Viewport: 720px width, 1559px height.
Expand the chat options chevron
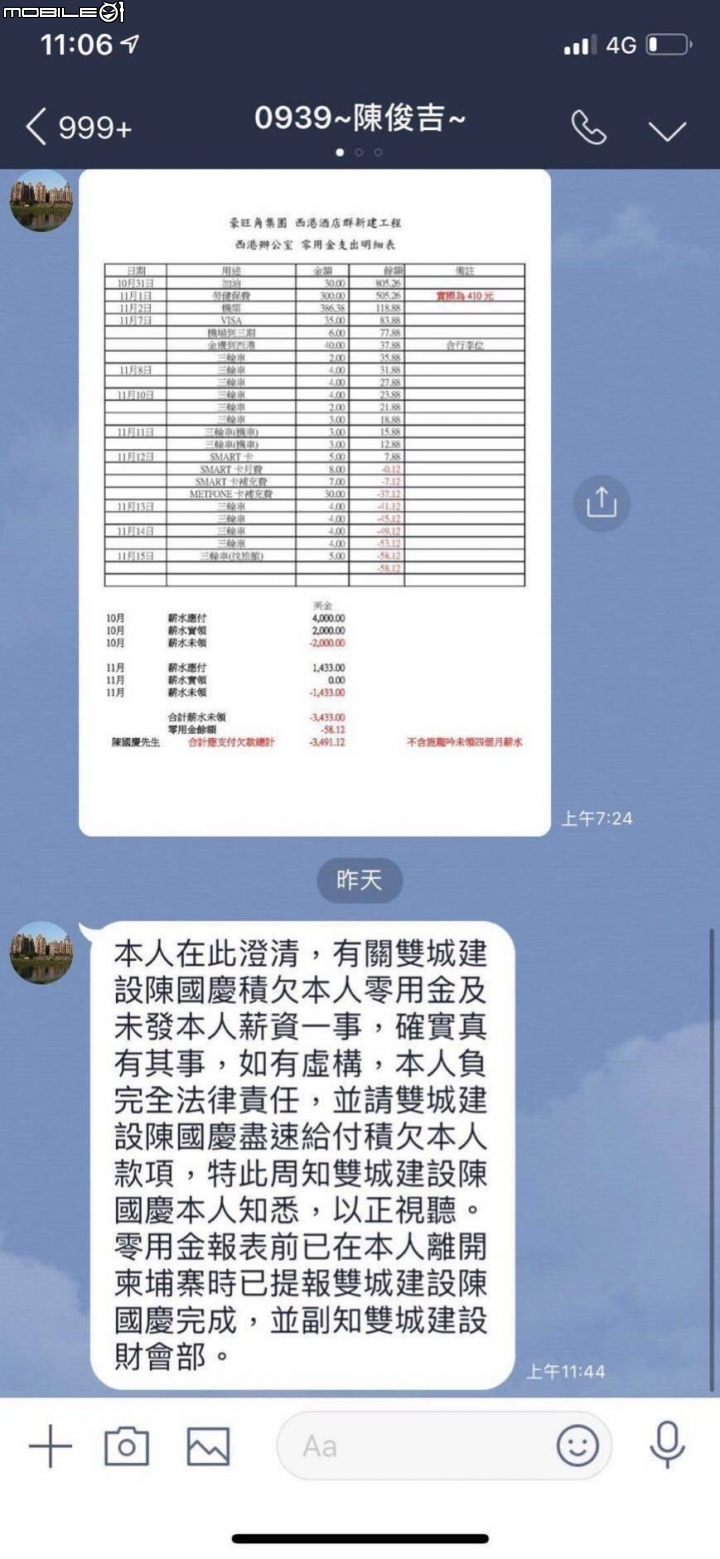(x=667, y=131)
